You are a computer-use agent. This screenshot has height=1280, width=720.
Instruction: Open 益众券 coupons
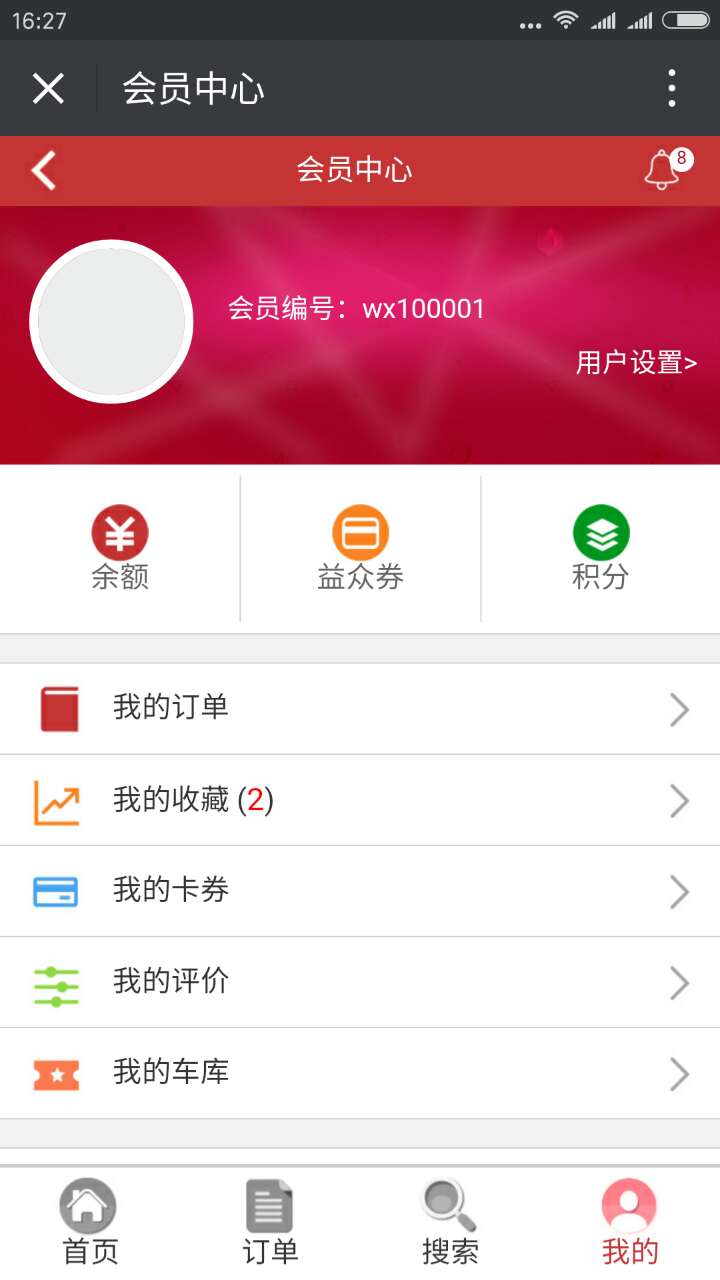coord(360,548)
